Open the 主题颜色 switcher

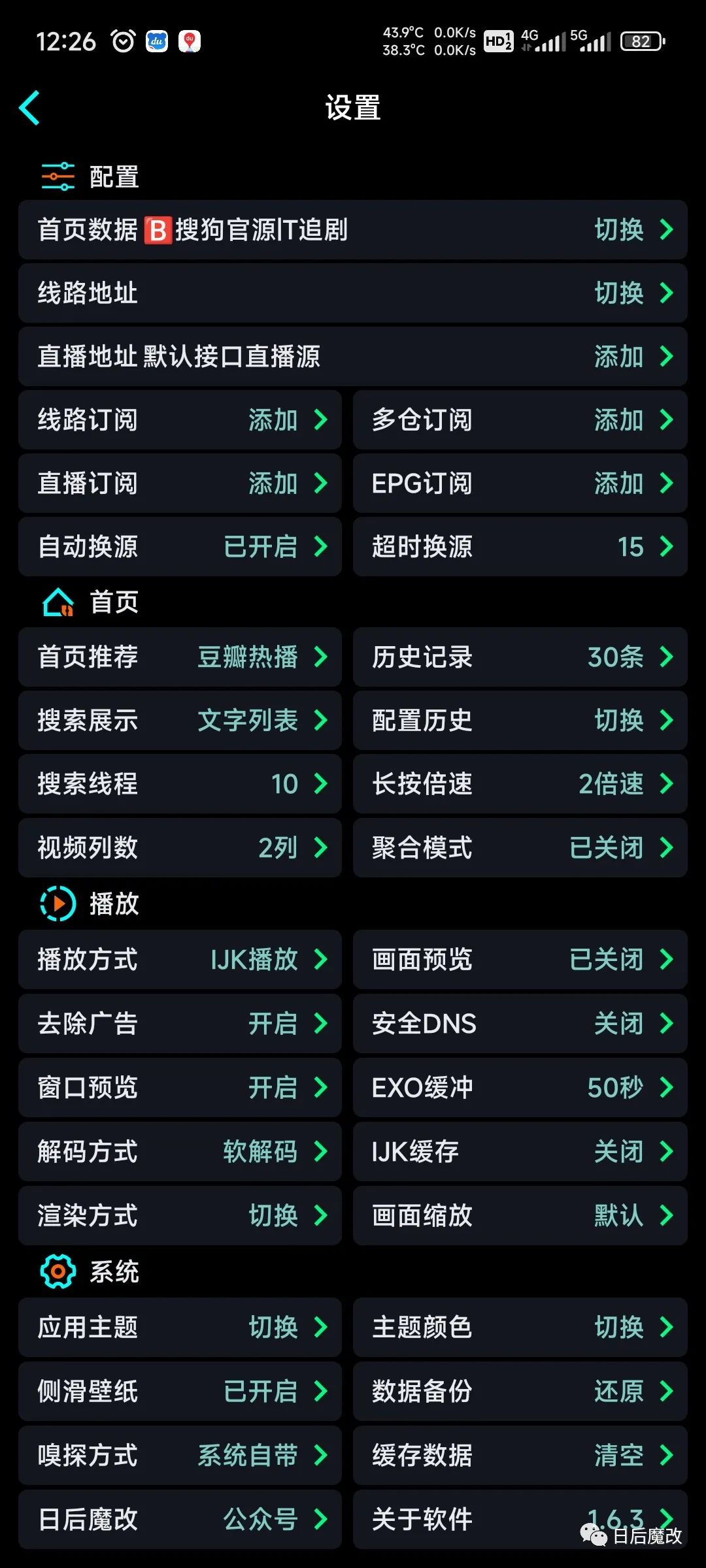tap(520, 1328)
